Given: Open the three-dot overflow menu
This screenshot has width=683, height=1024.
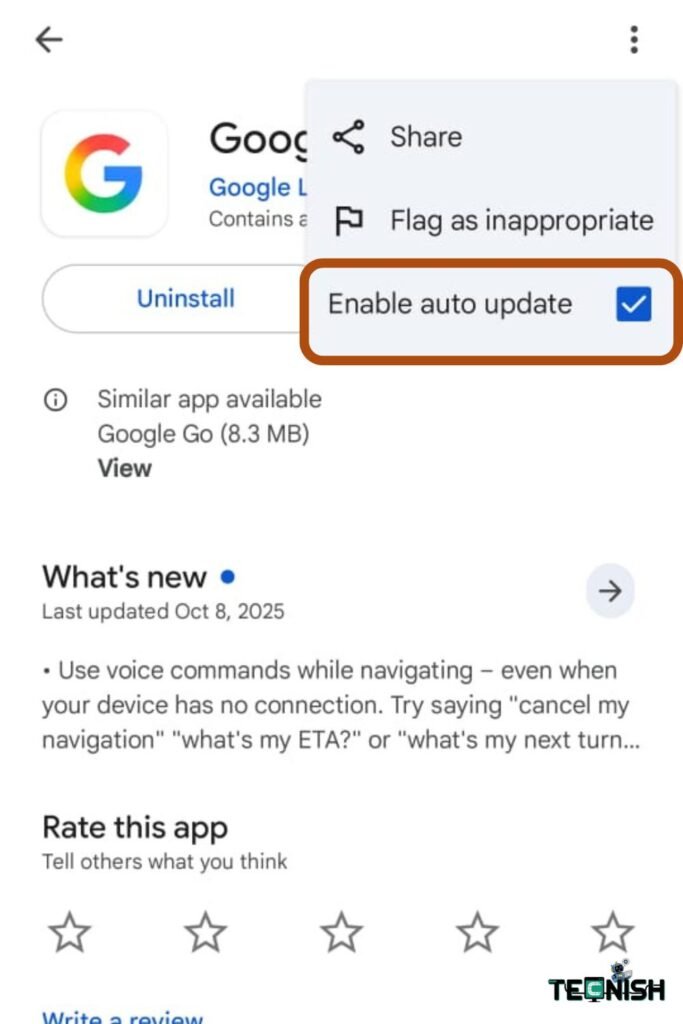Looking at the screenshot, I should [634, 40].
